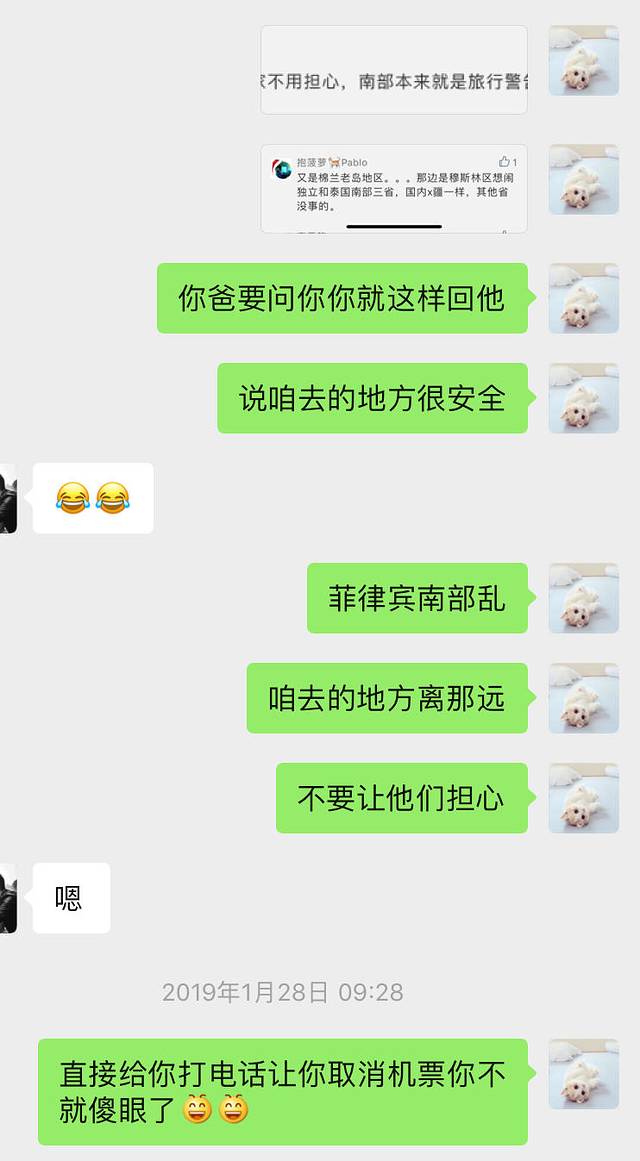Tap the cat avatar beside 菲律宾南部乱
The image size is (640, 1161).
(583, 598)
